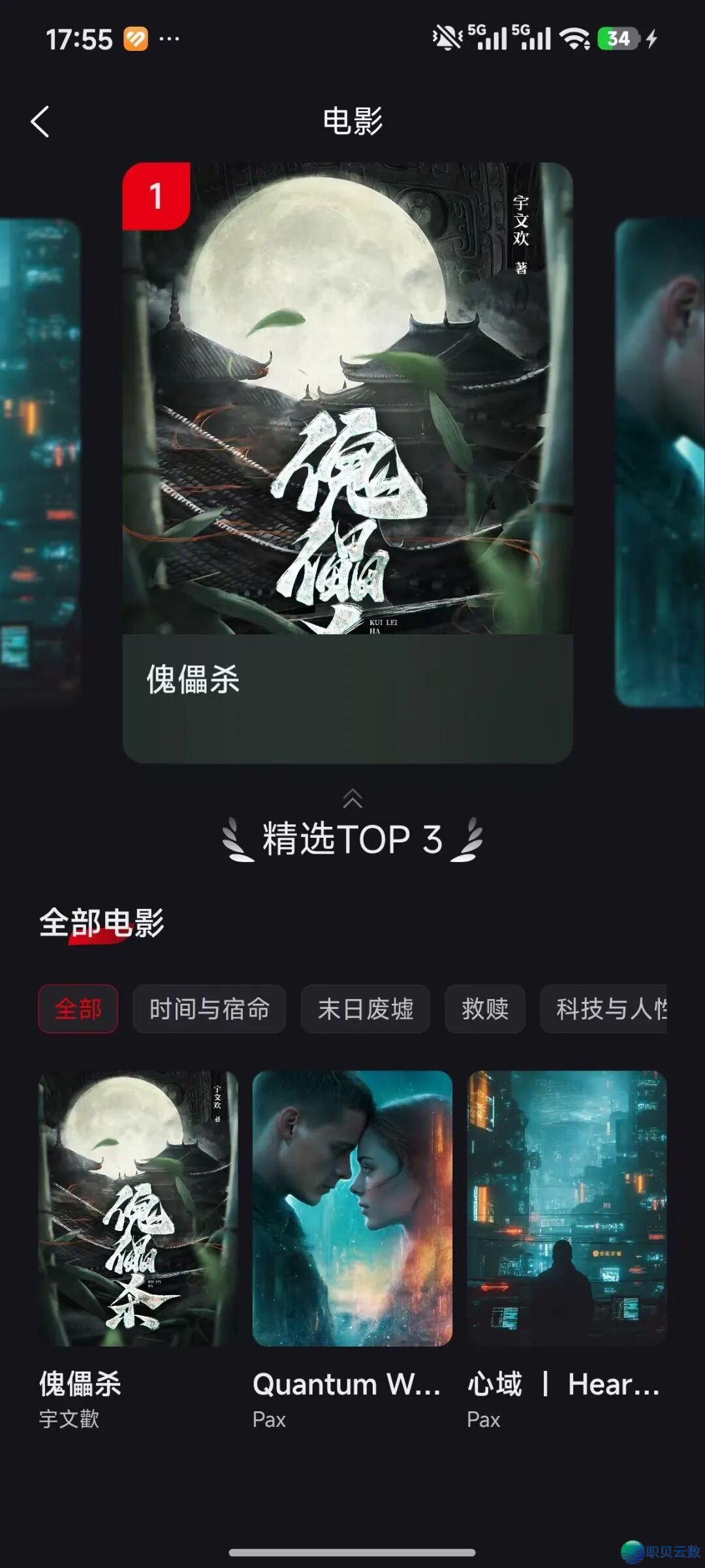Tap the upward chevron above 精选TOP 3
This screenshot has height=1568, width=705.
tap(352, 798)
